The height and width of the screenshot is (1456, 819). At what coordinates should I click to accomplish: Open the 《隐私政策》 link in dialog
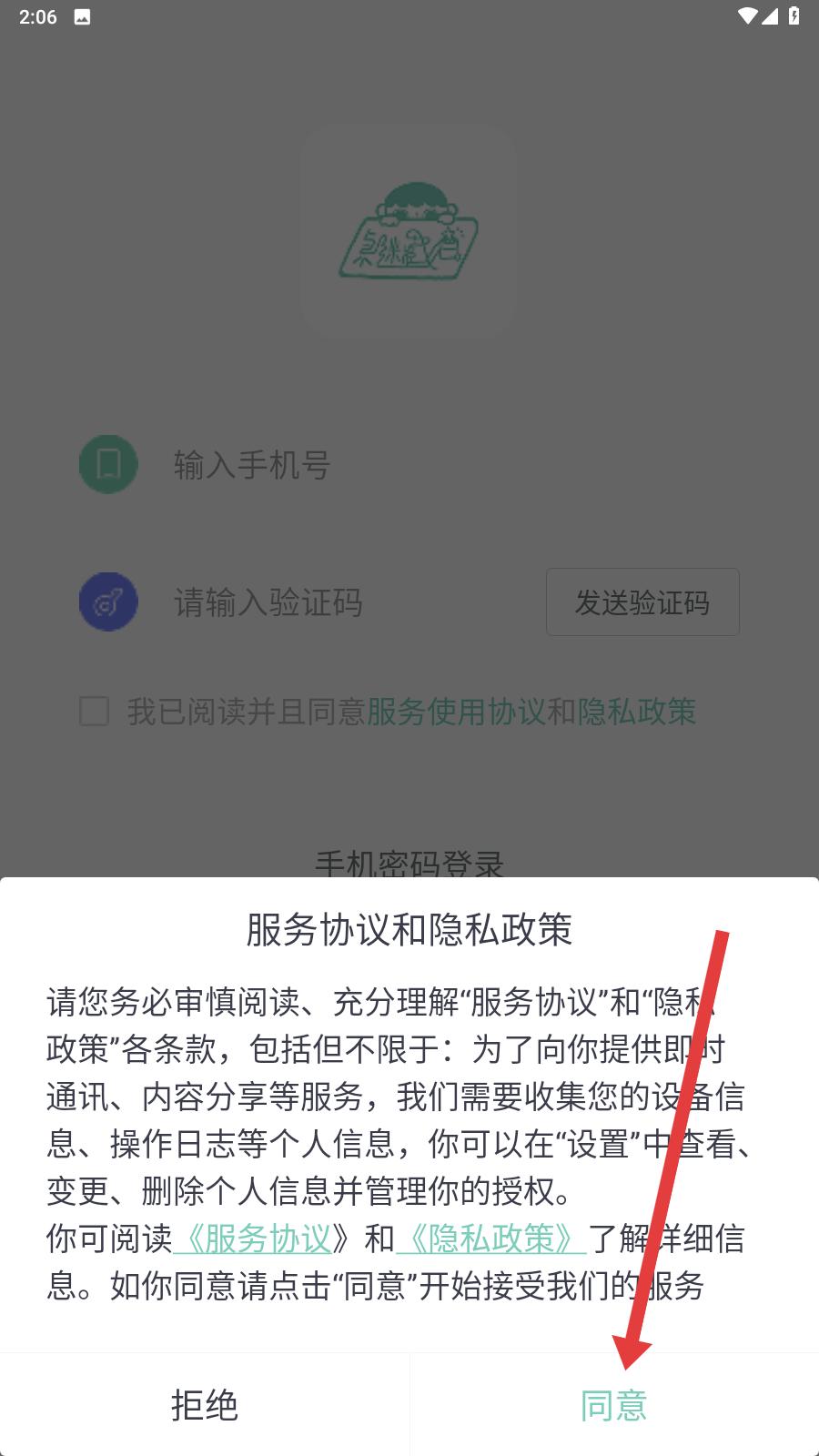(x=491, y=1239)
